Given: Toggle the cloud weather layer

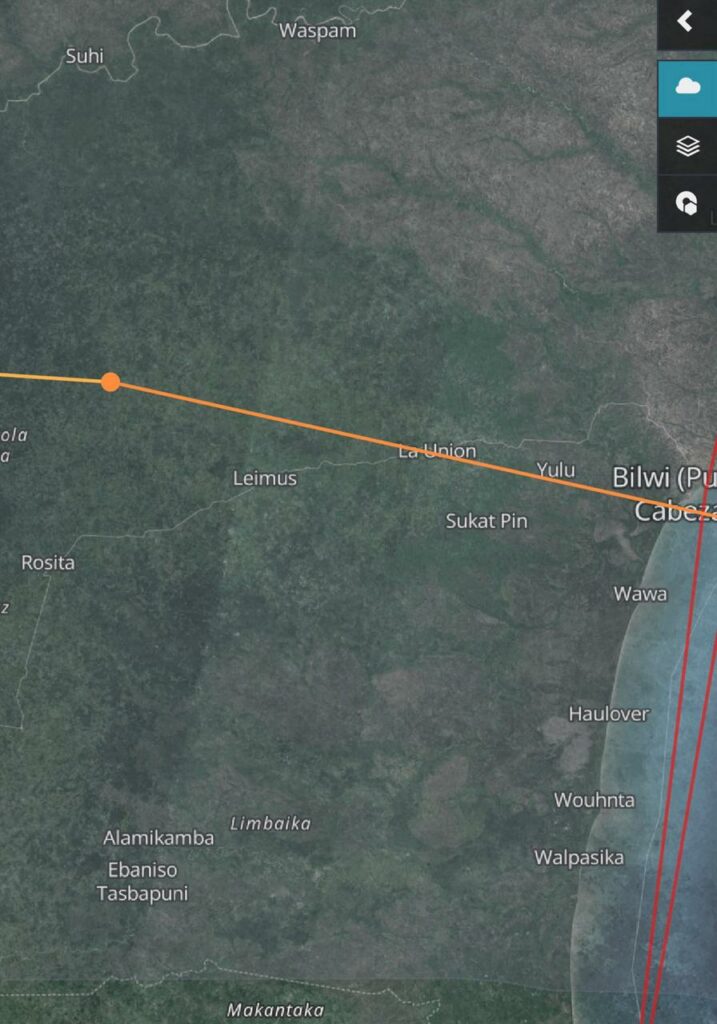Looking at the screenshot, I should coord(687,87).
